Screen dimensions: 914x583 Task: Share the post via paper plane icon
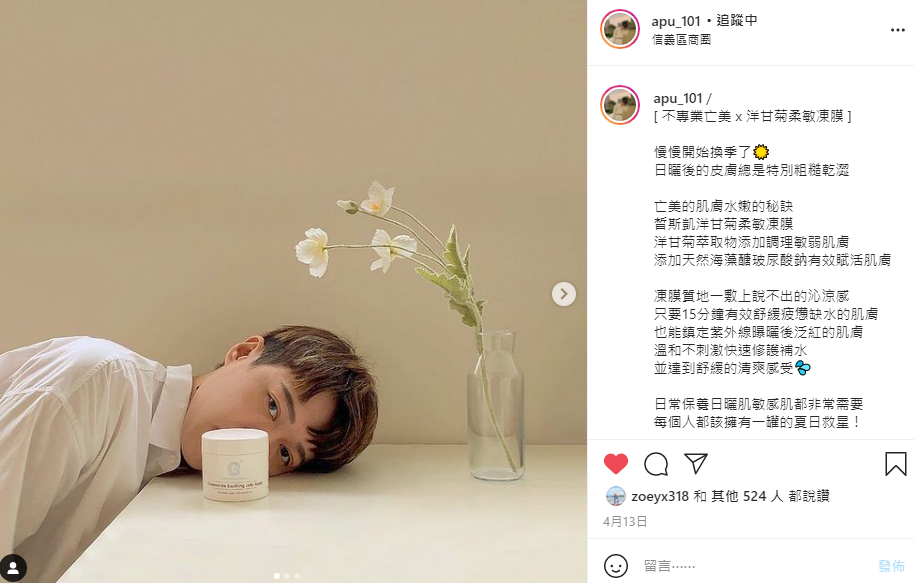click(x=695, y=464)
